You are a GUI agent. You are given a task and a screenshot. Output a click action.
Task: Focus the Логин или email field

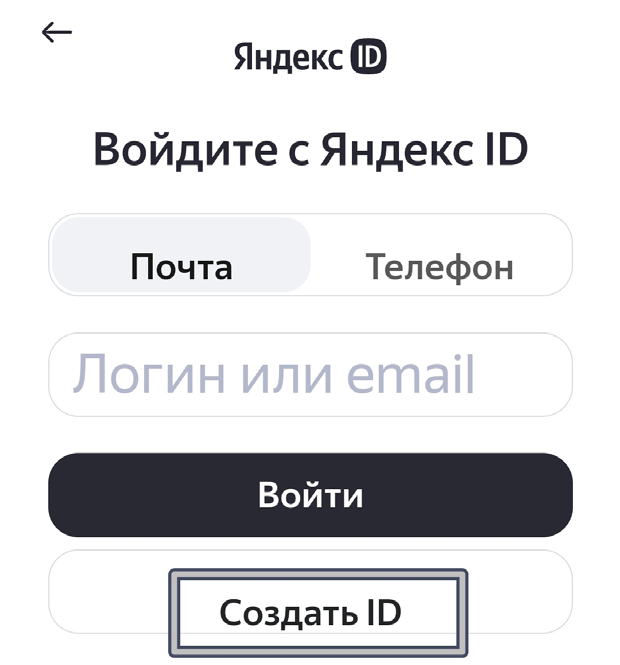310,374
